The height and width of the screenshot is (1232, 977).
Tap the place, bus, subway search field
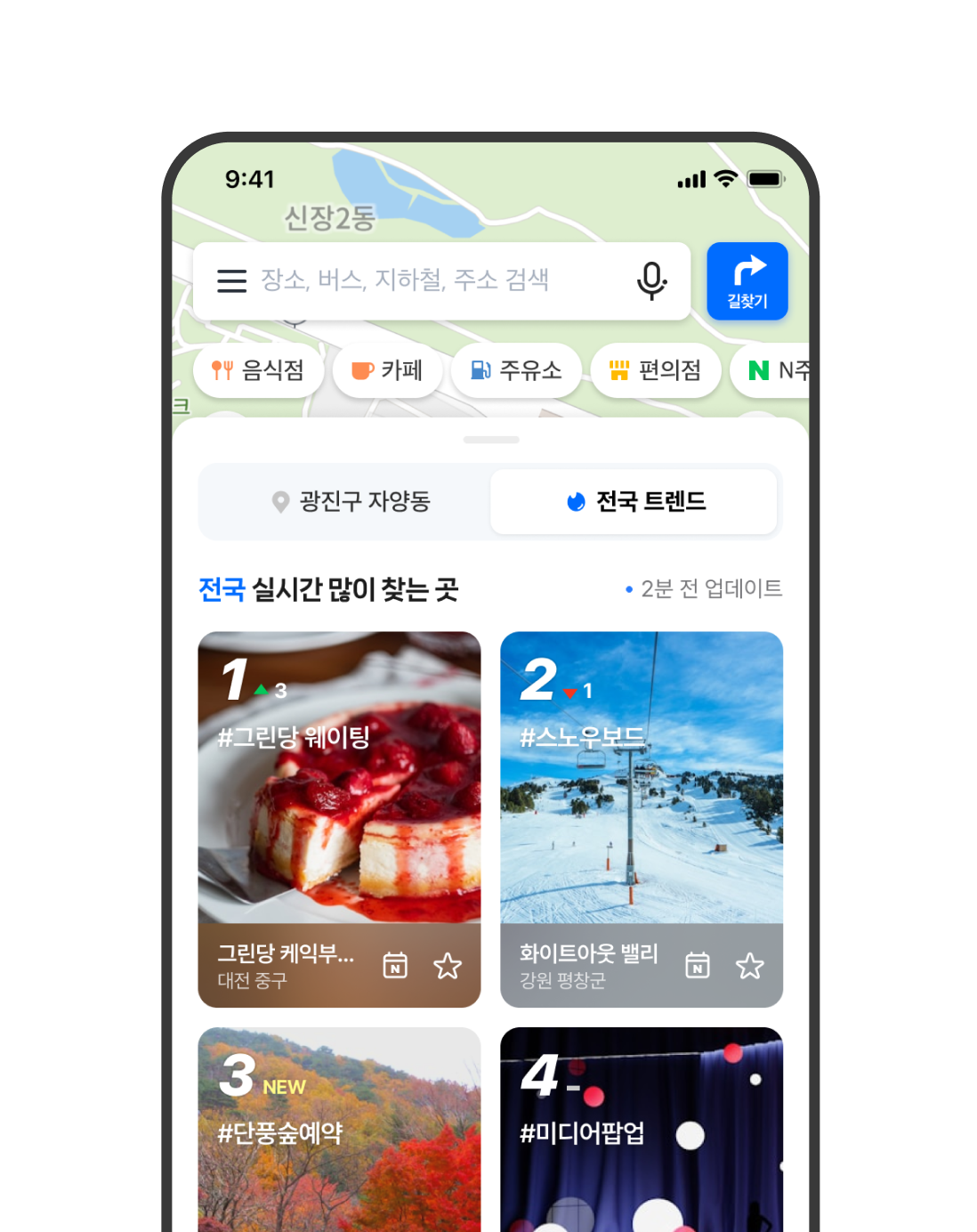click(x=427, y=281)
